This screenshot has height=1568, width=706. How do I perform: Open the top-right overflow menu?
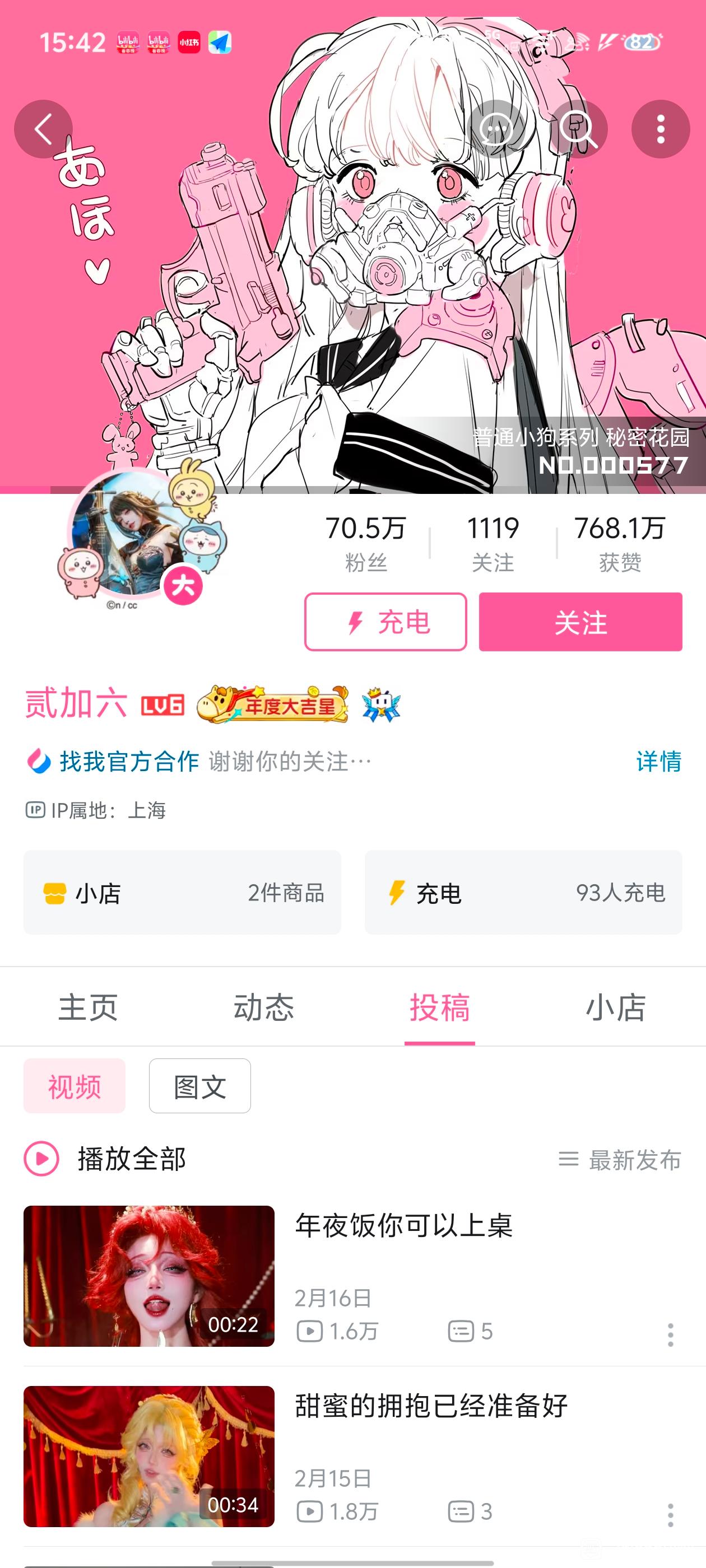660,129
